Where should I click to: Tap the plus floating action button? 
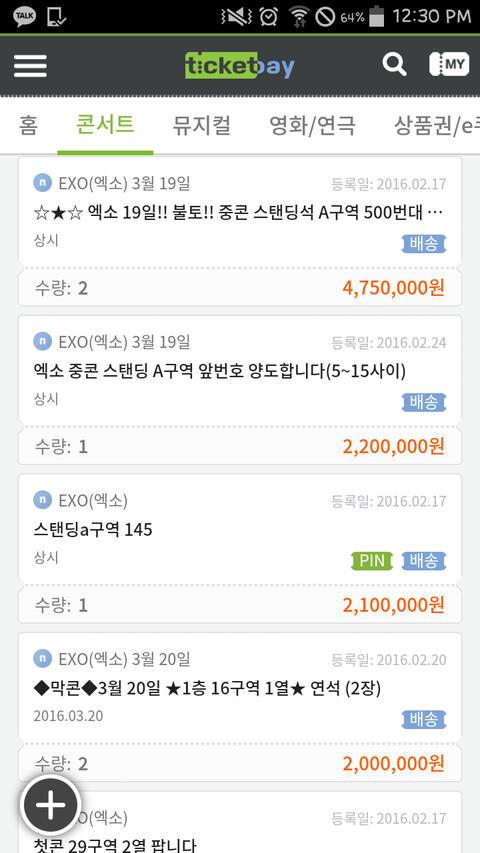coord(51,805)
